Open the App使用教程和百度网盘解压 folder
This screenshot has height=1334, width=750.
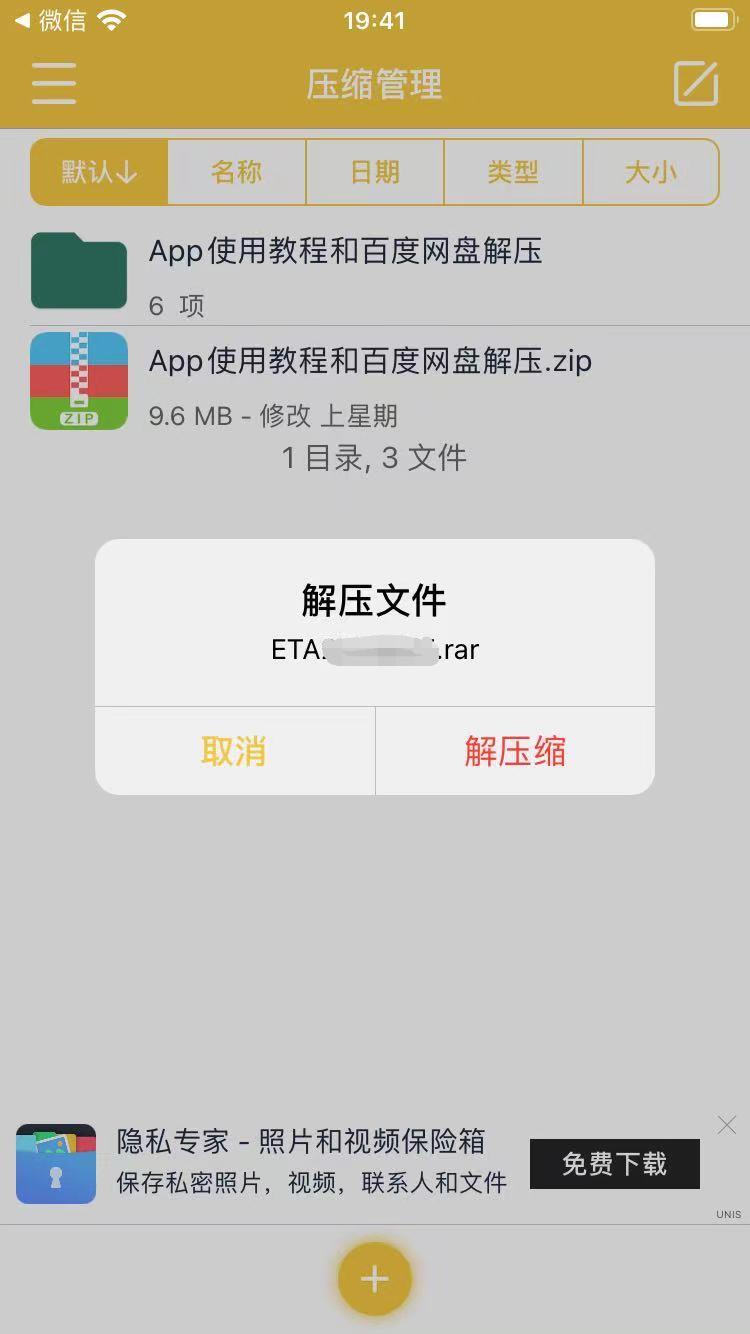point(375,272)
